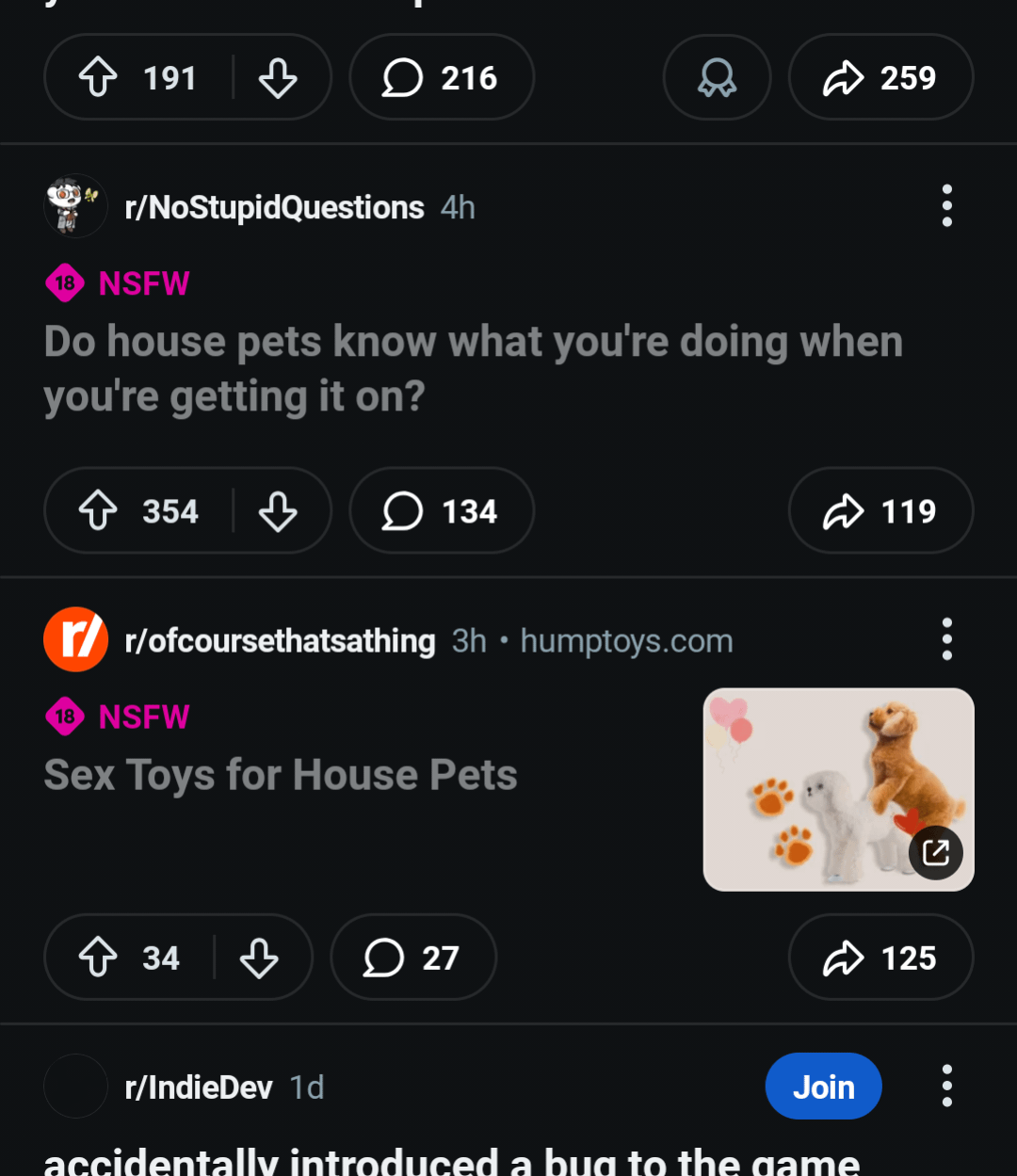Downvote the NoStupidQuestions post
Viewport: 1017px width, 1176px height.
tap(278, 511)
